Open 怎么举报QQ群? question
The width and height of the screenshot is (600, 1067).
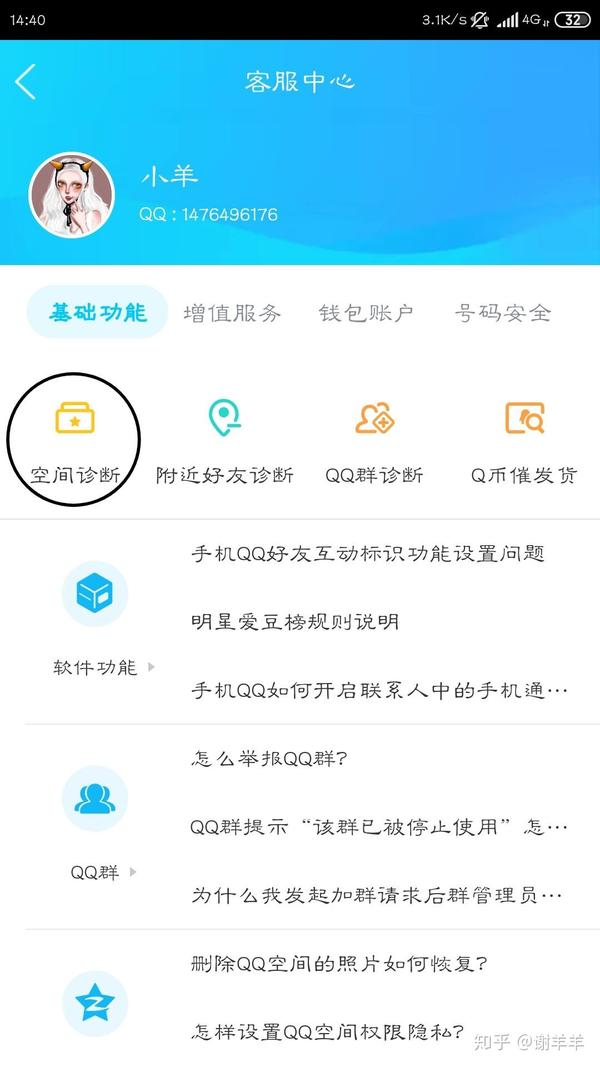(x=270, y=758)
